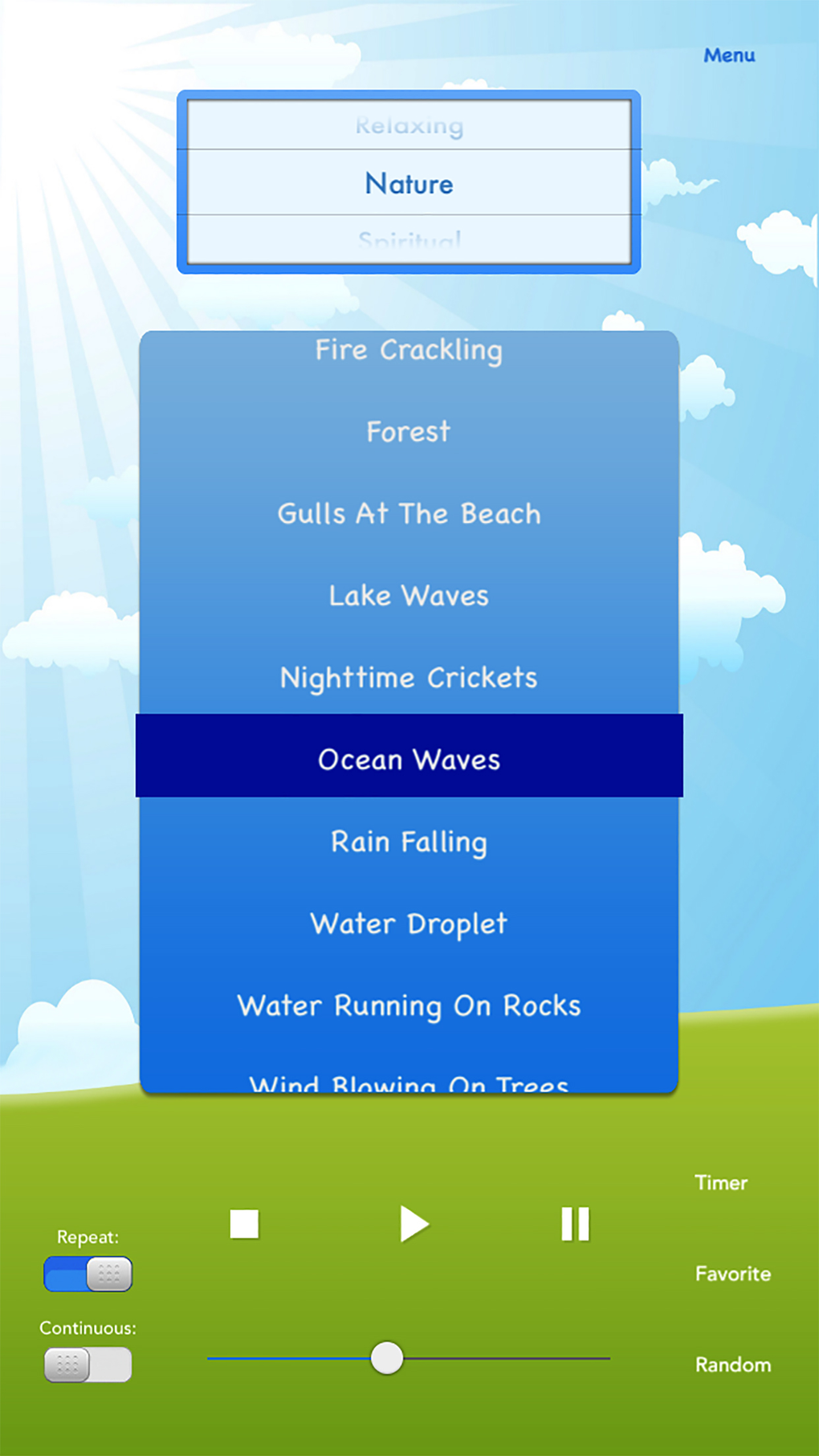Switch category picker to Relaxing
This screenshot has height=1456, width=819.
[x=409, y=125]
